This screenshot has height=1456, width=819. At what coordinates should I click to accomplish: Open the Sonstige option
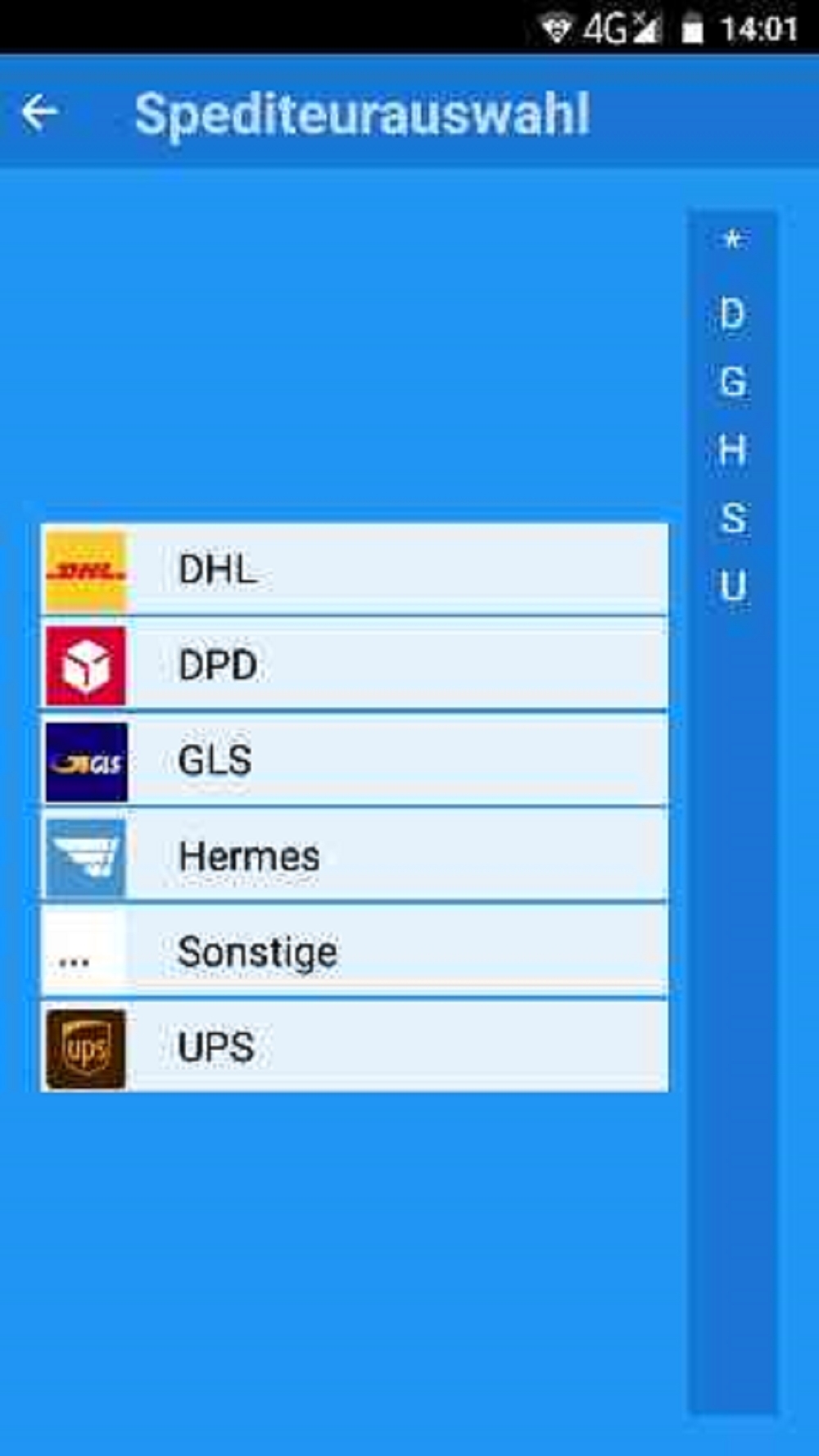tap(354, 952)
